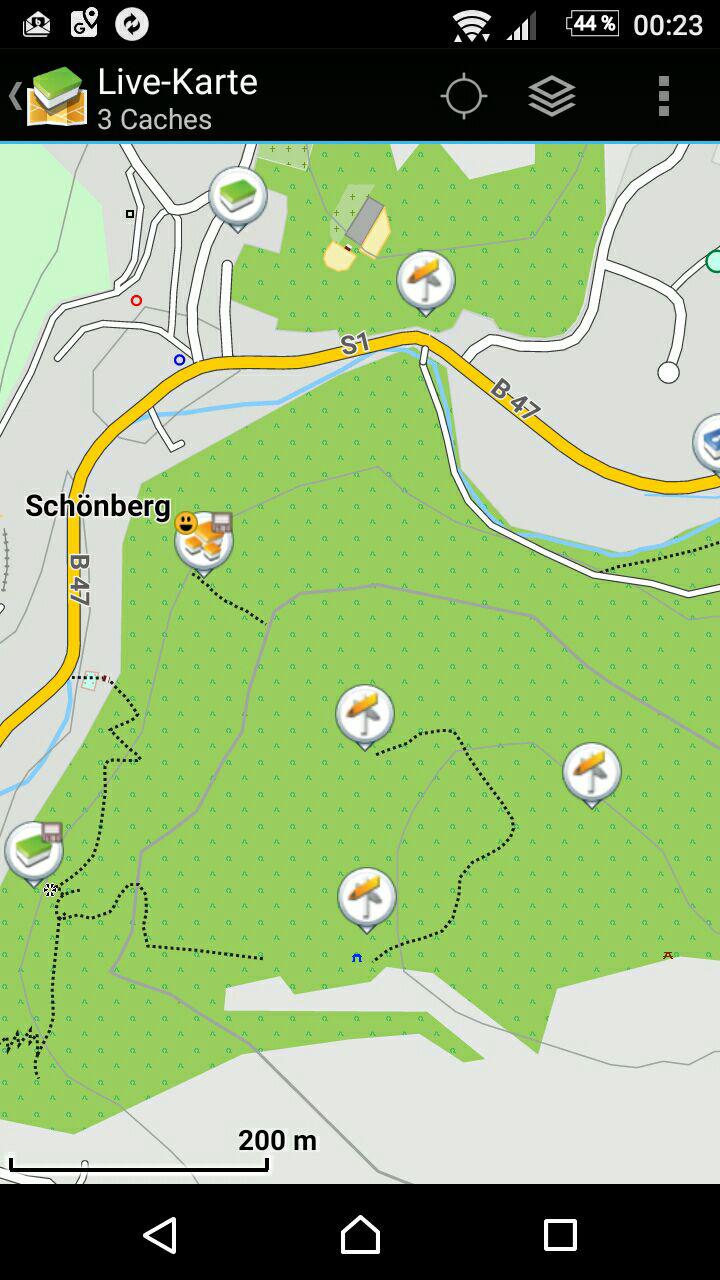The width and height of the screenshot is (720, 1280).
Task: Open the found cache marker beside Schönberg
Action: 204,541
